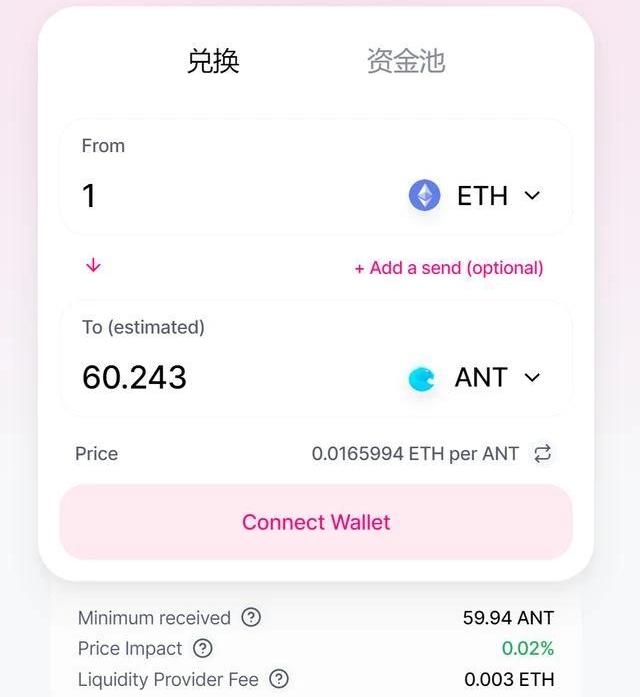640x697 pixels.
Task: Switch to the 资金池 tab
Action: [405, 61]
